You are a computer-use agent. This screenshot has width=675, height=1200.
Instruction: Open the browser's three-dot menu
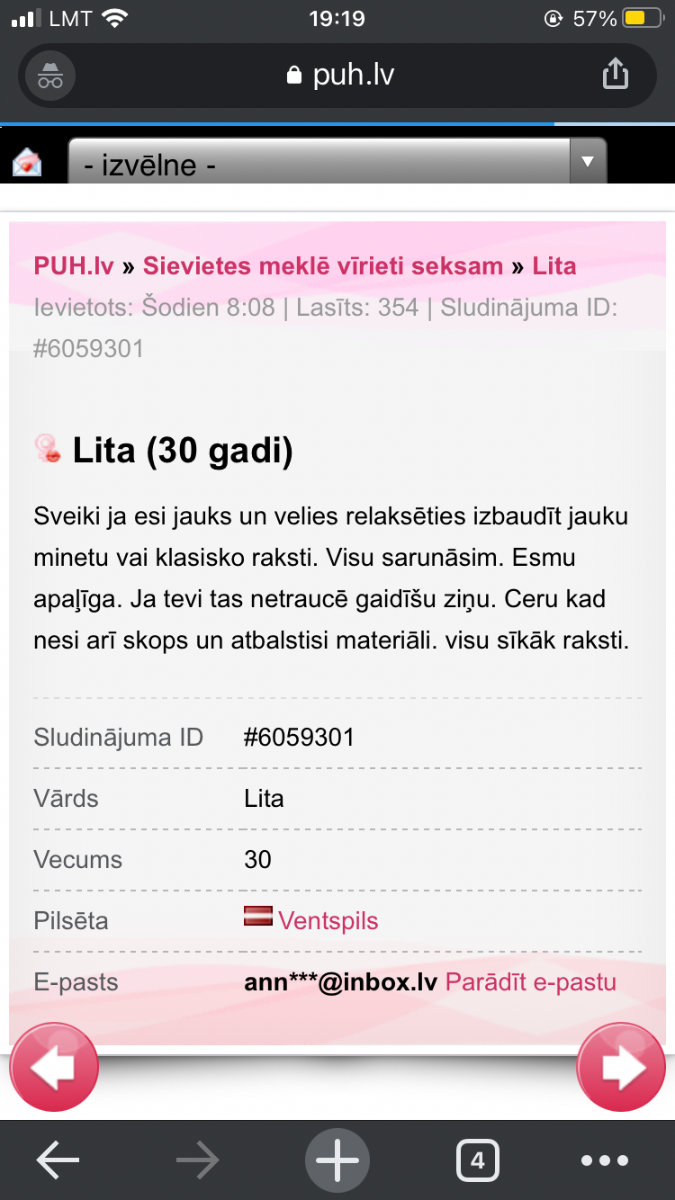point(605,1161)
